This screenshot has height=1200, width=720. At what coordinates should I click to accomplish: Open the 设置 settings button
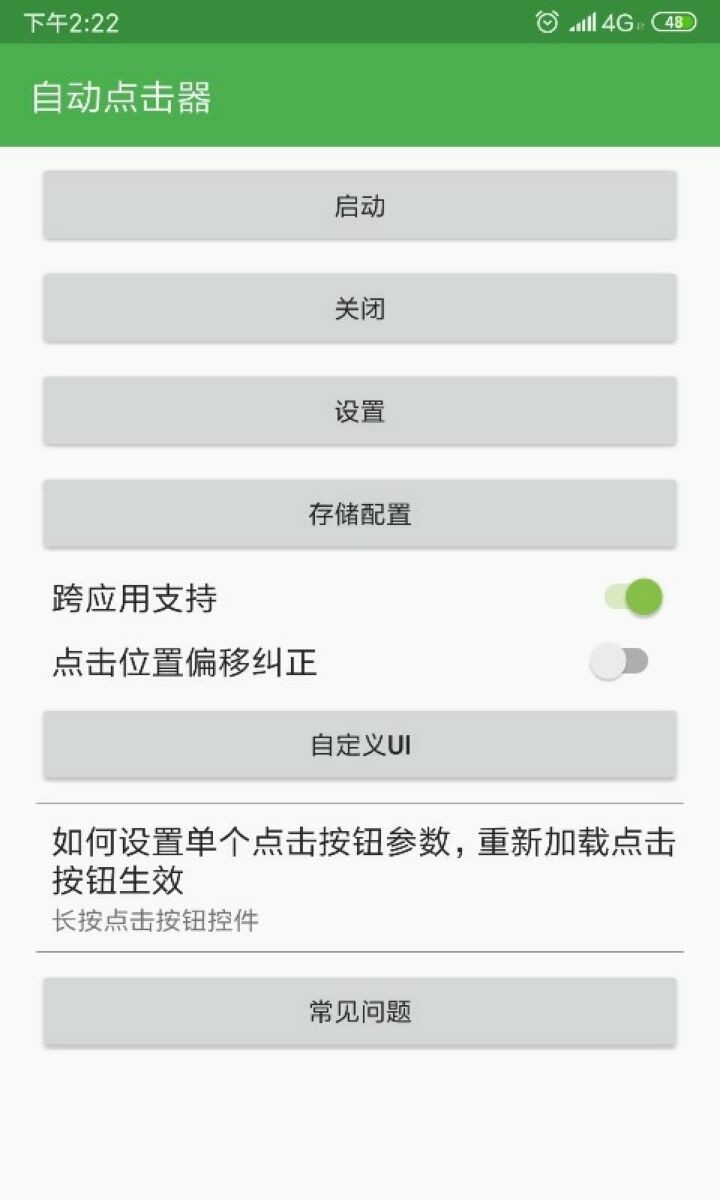coord(360,412)
